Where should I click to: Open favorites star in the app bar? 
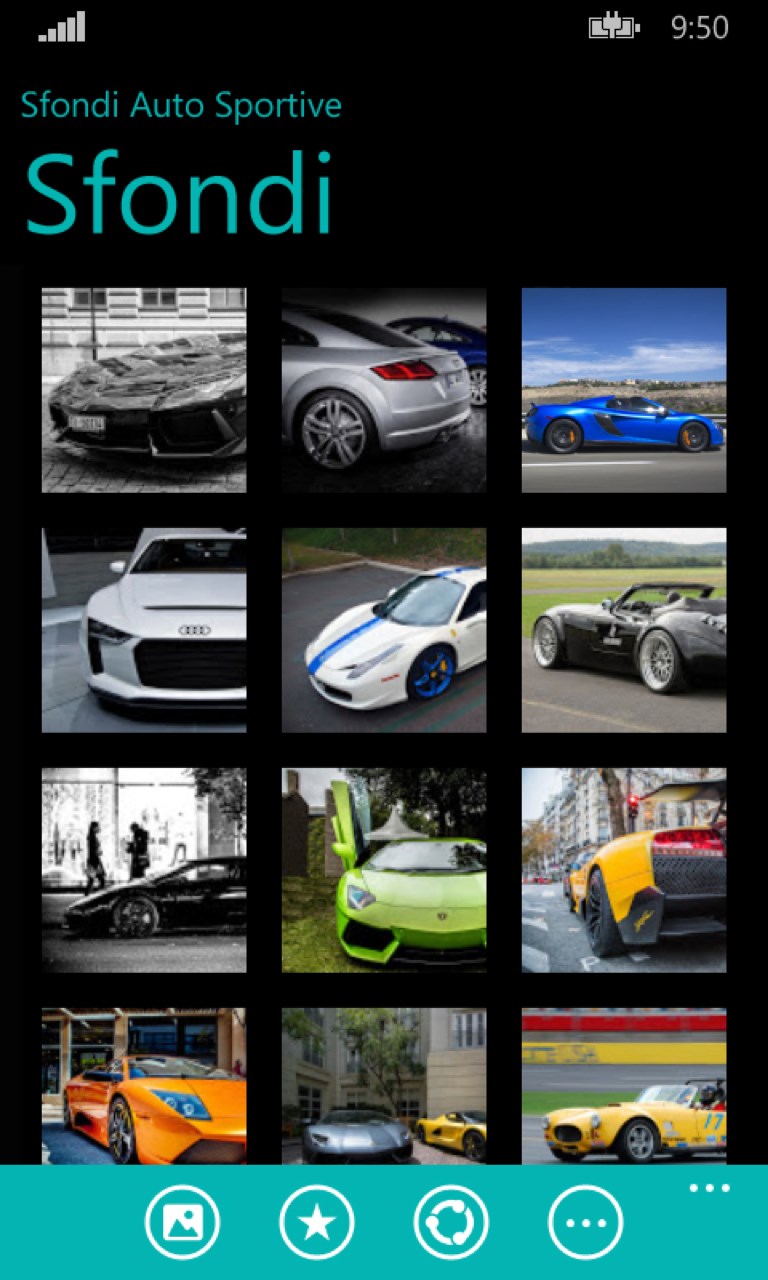pos(316,1222)
